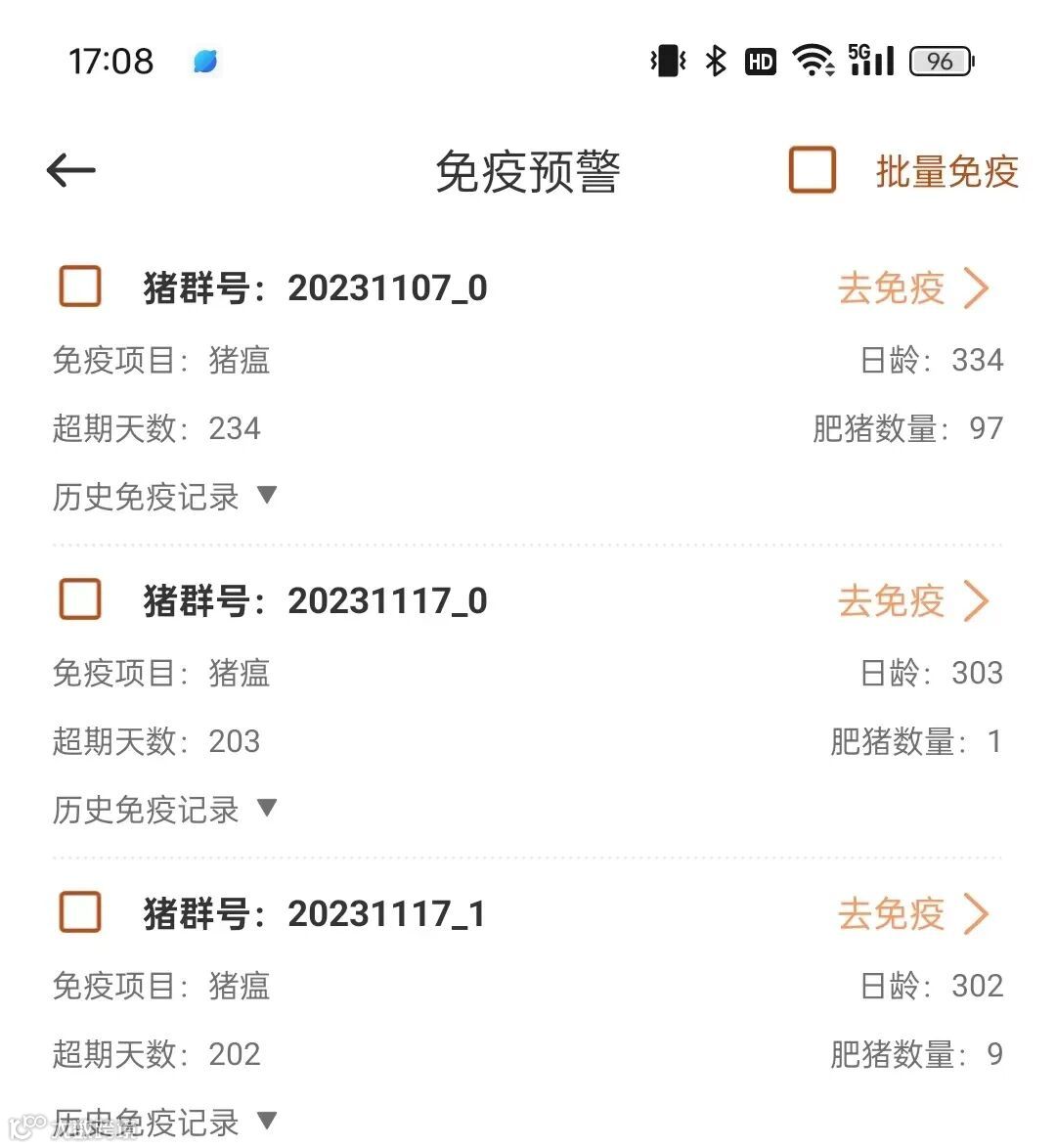Go back from 免疫预警 page
Screen dimensions: 1056x1148
click(x=71, y=171)
